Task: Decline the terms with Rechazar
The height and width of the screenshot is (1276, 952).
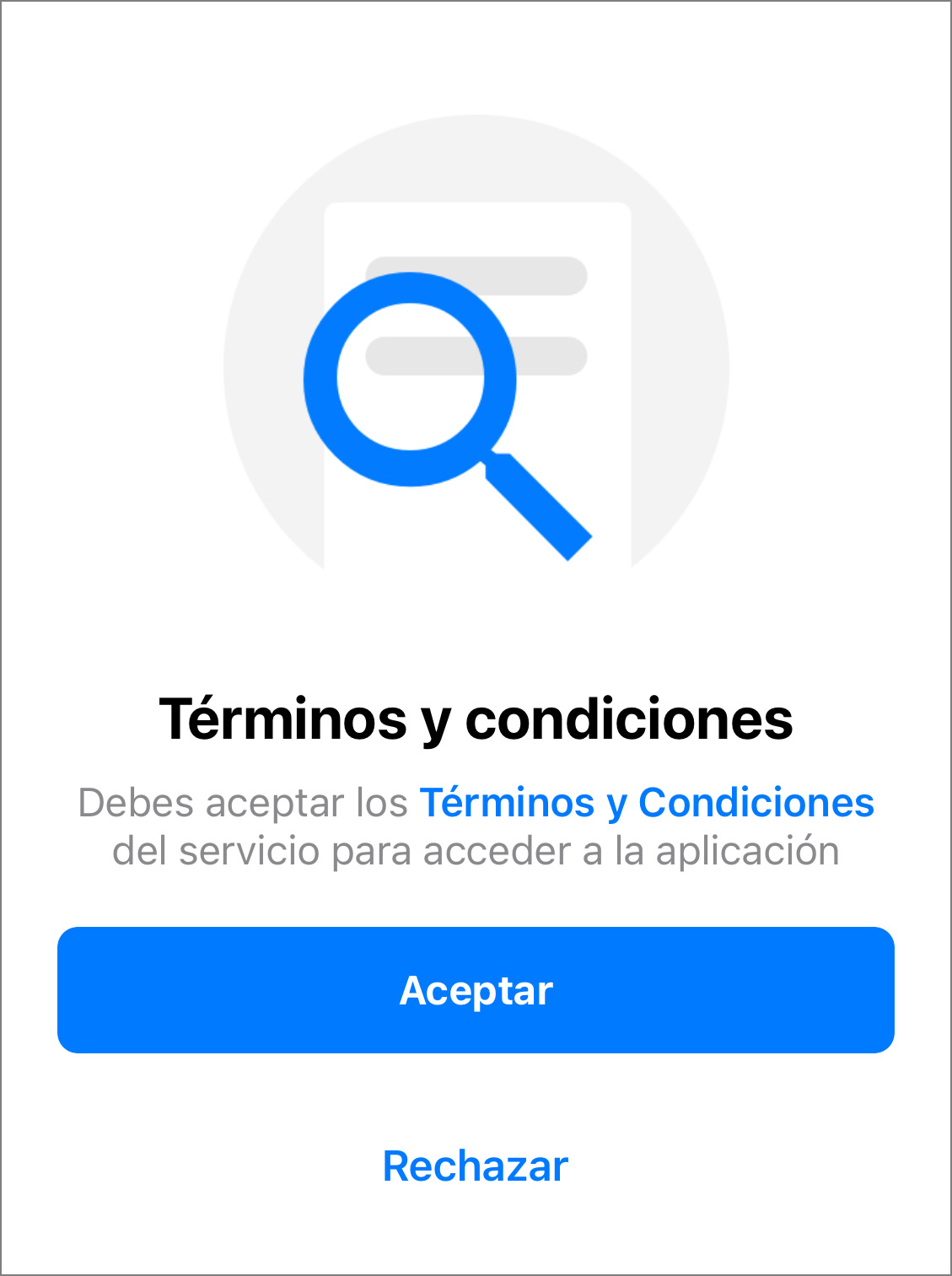Action: [x=476, y=1166]
